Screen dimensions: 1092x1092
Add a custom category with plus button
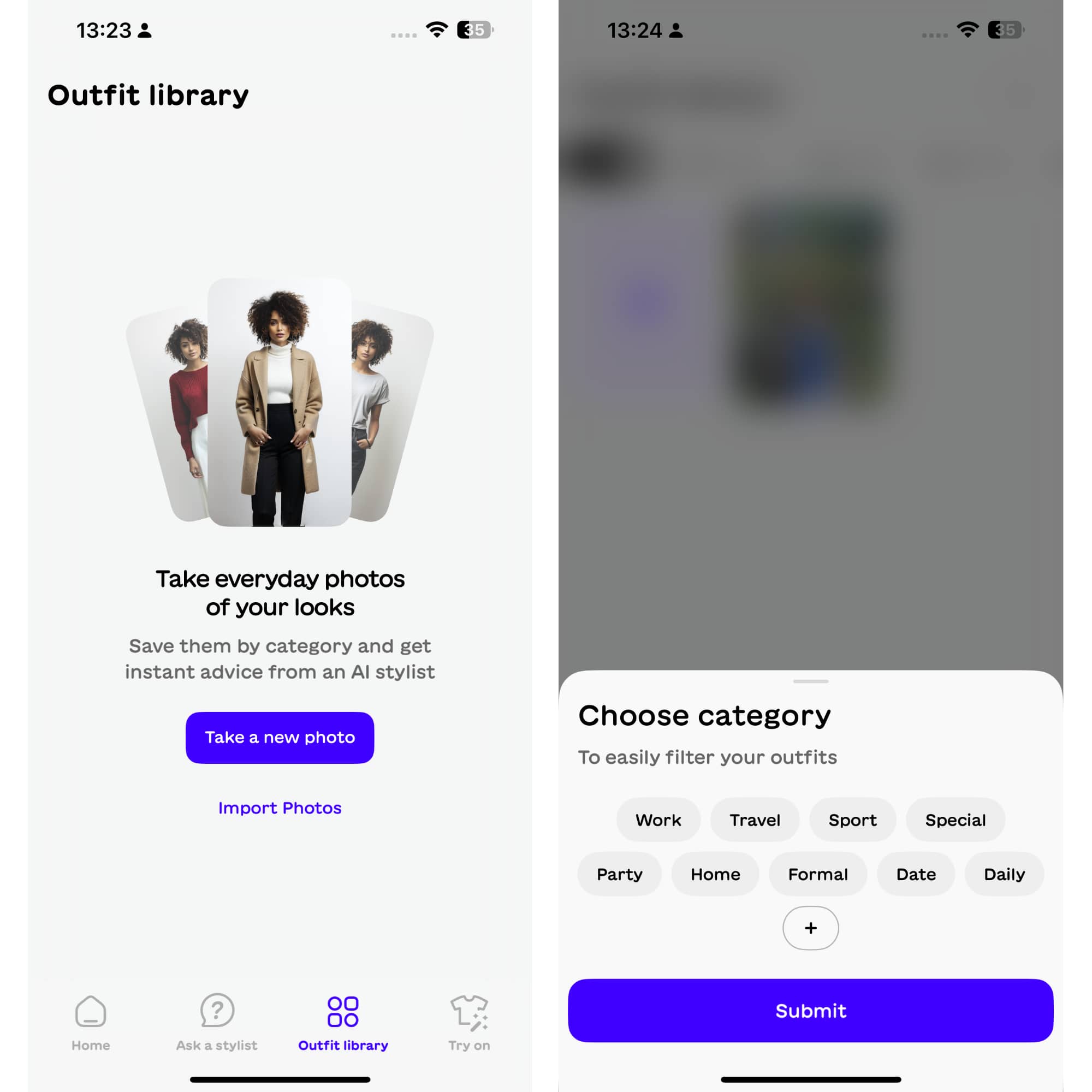pyautogui.click(x=810, y=928)
